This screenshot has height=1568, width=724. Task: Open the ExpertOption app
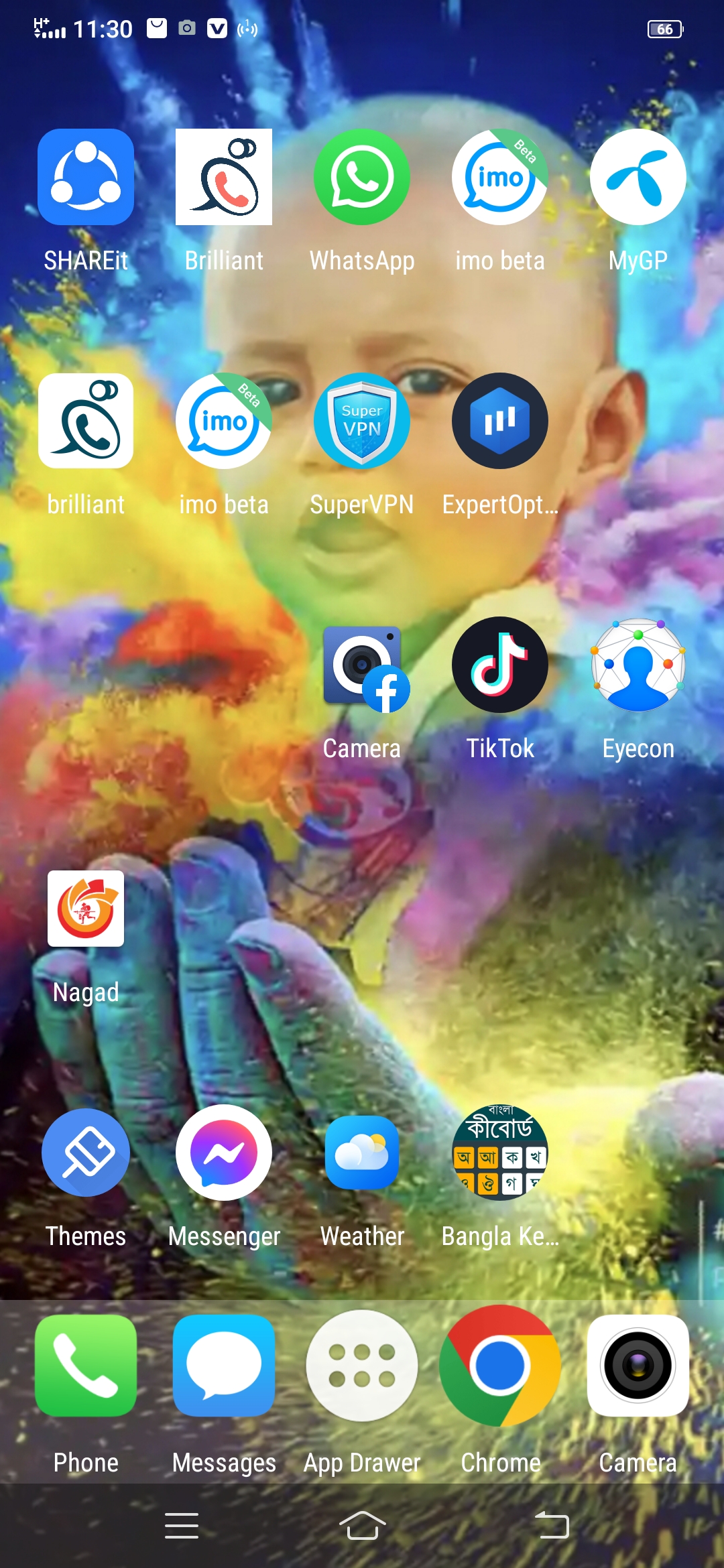click(x=500, y=421)
